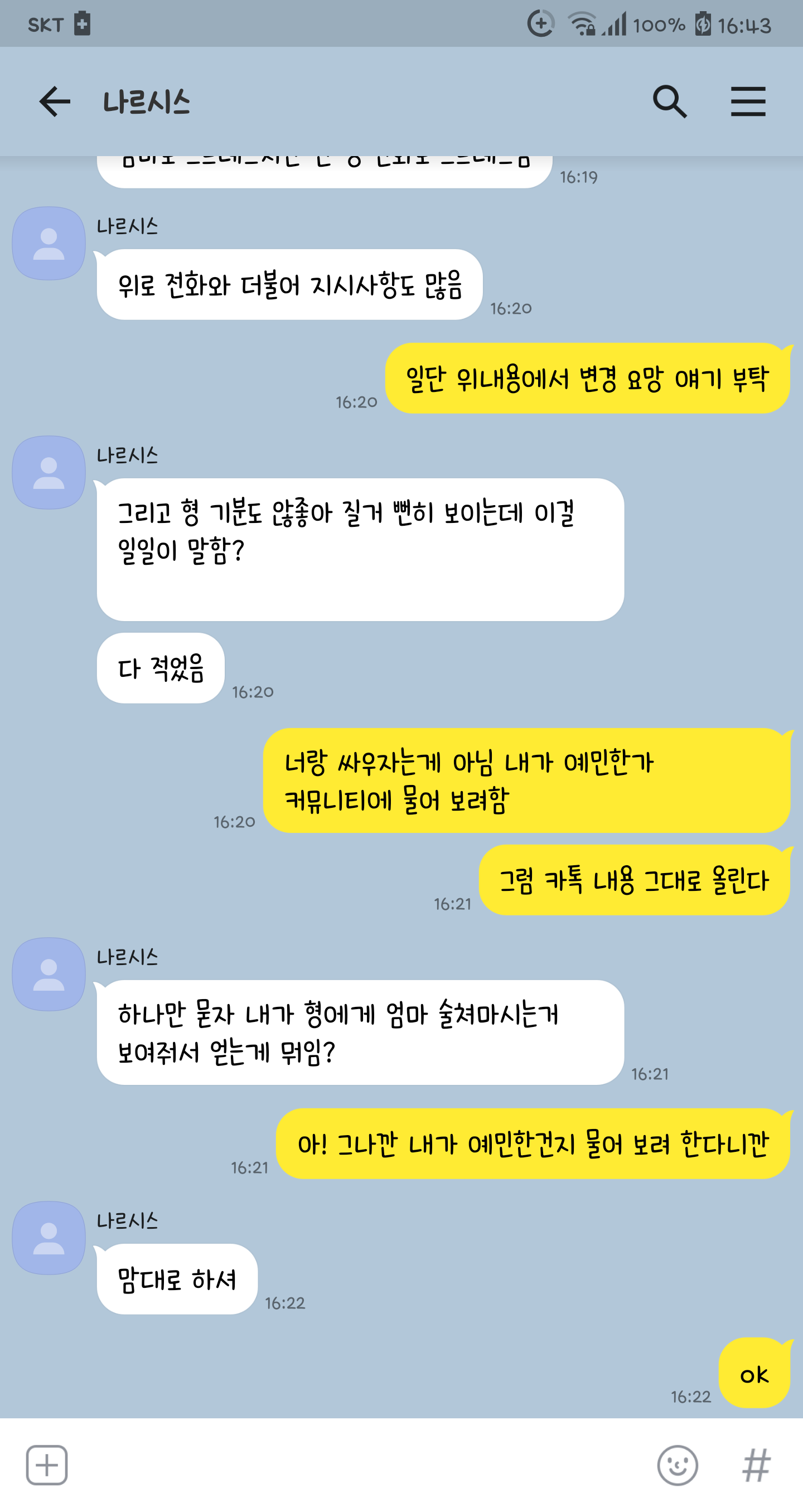Go back from the 나르시스 chat
This screenshot has height=1512, width=803.
pos(55,101)
